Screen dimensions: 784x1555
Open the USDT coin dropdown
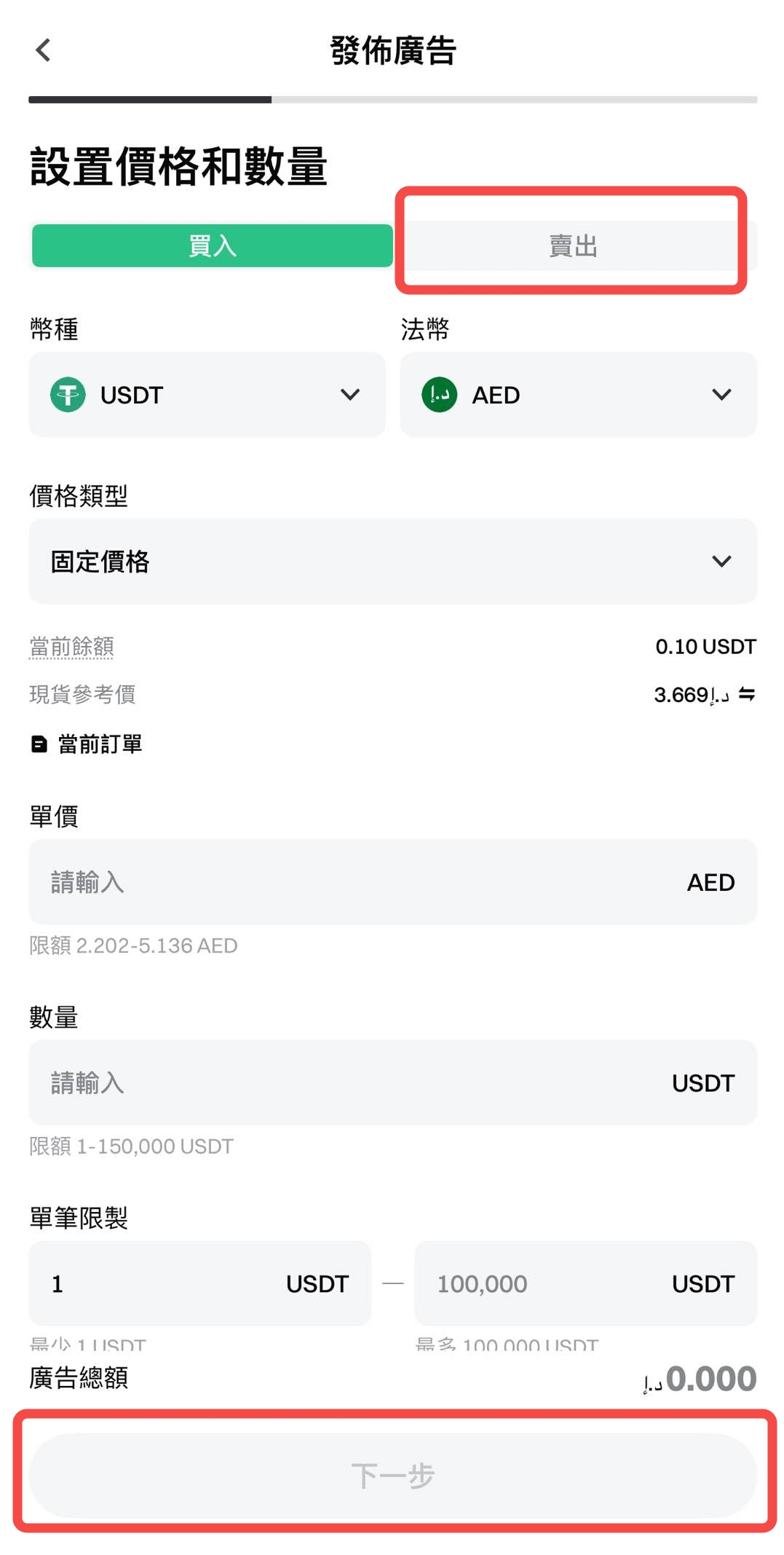click(x=207, y=395)
